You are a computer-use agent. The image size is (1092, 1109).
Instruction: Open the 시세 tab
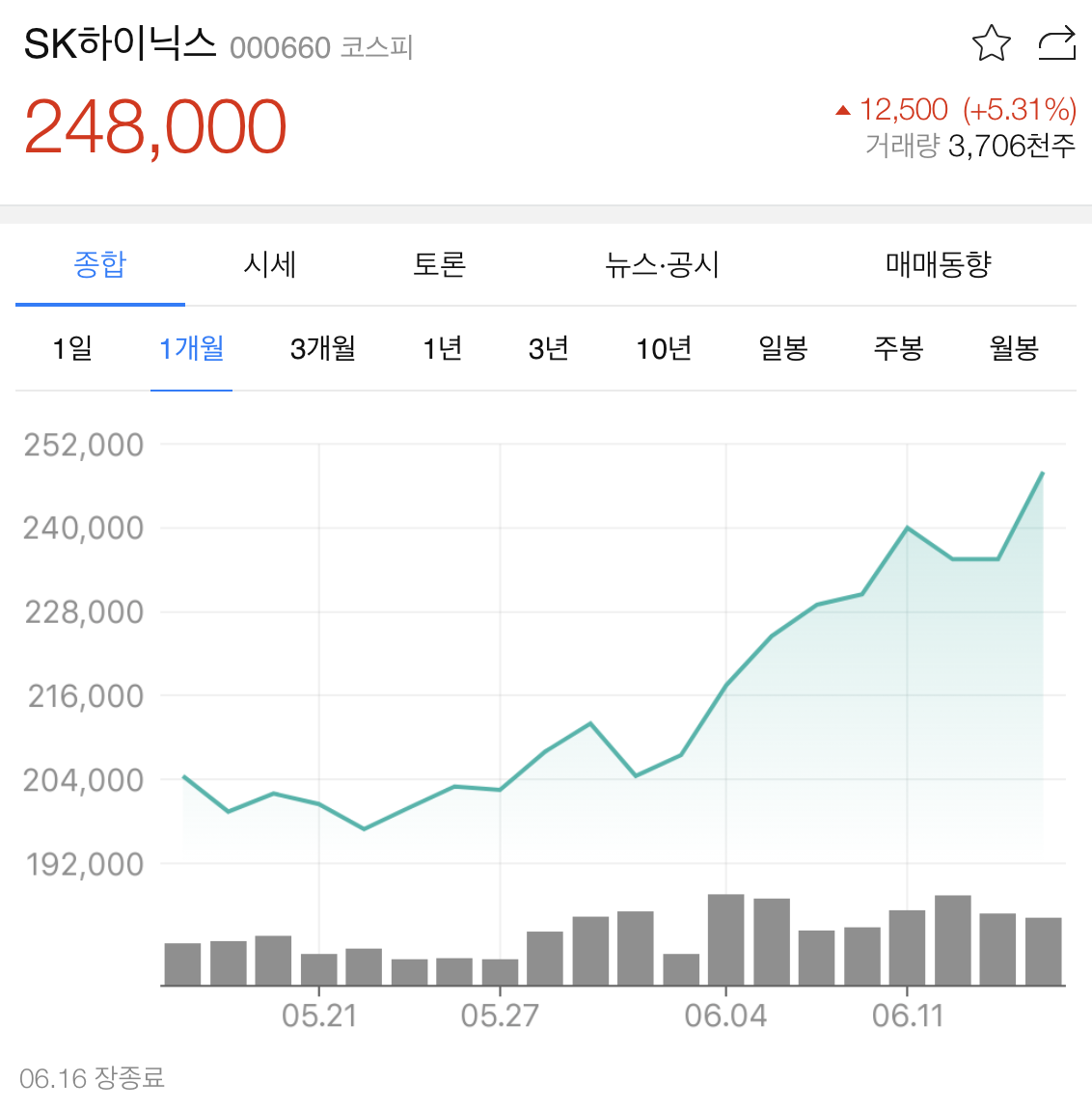[270, 264]
